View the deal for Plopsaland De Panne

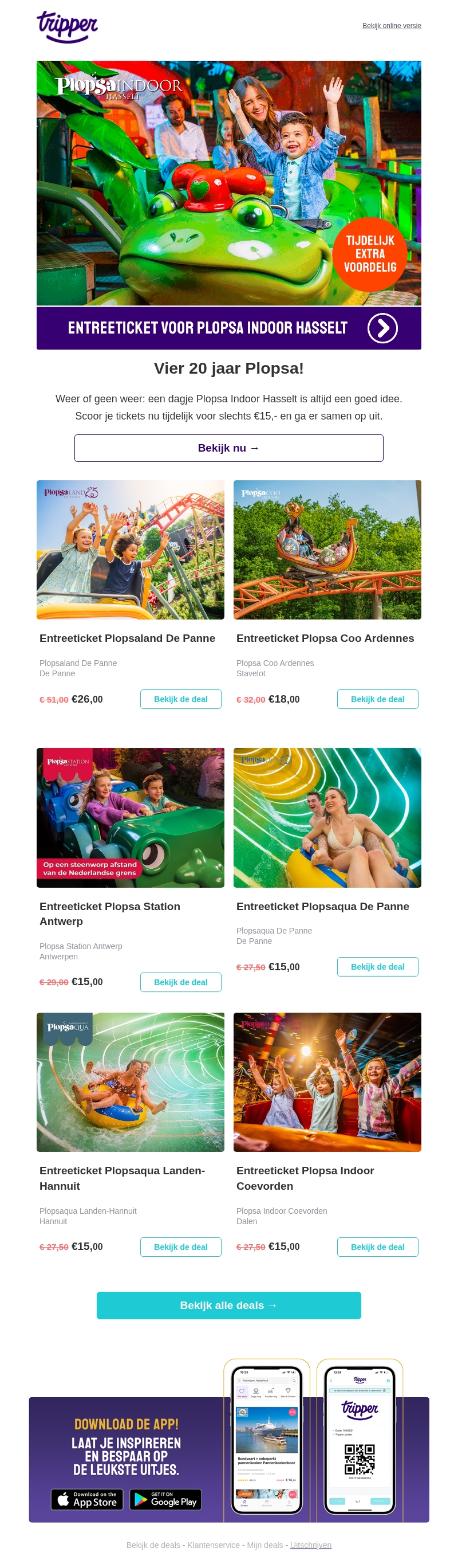coord(181,699)
